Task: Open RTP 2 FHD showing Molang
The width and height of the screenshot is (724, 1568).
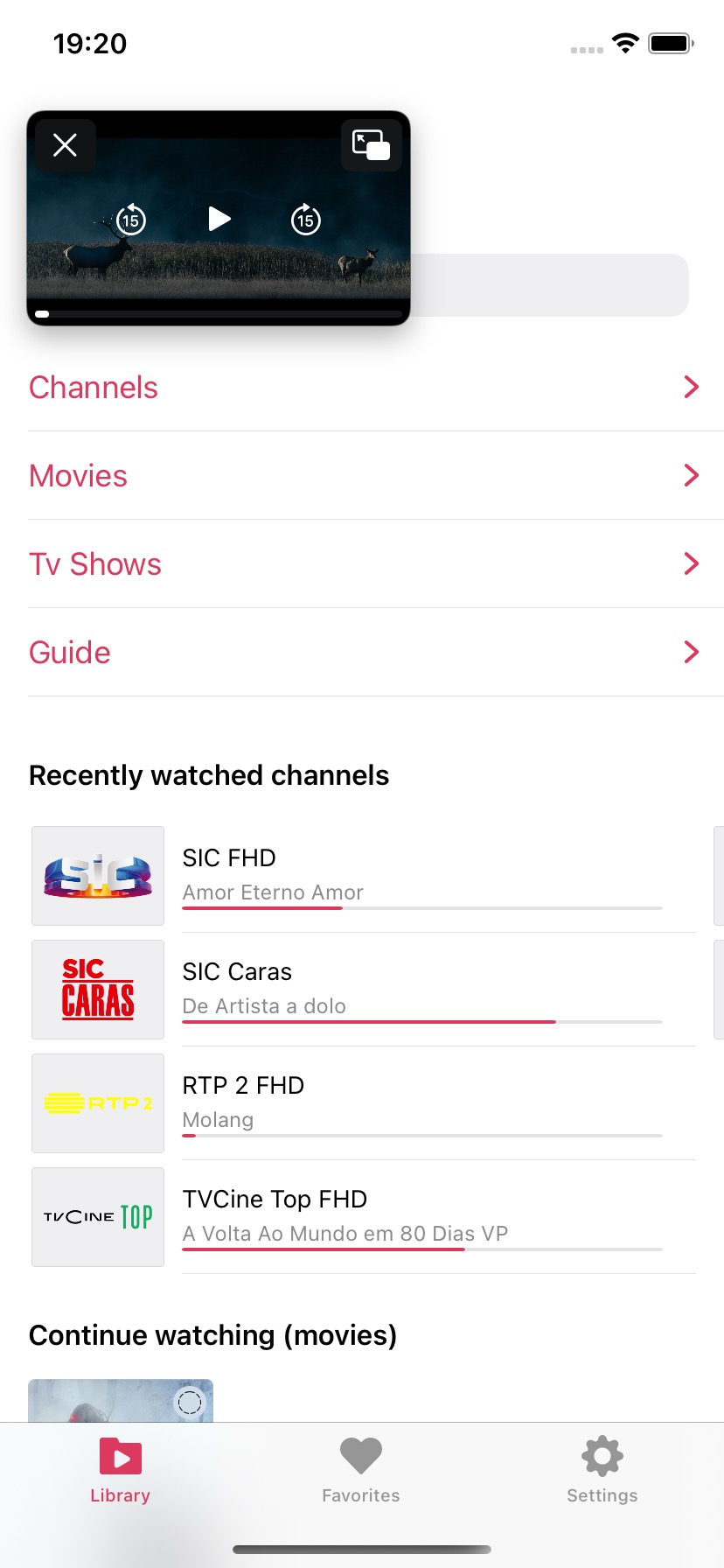Action: [x=362, y=1103]
